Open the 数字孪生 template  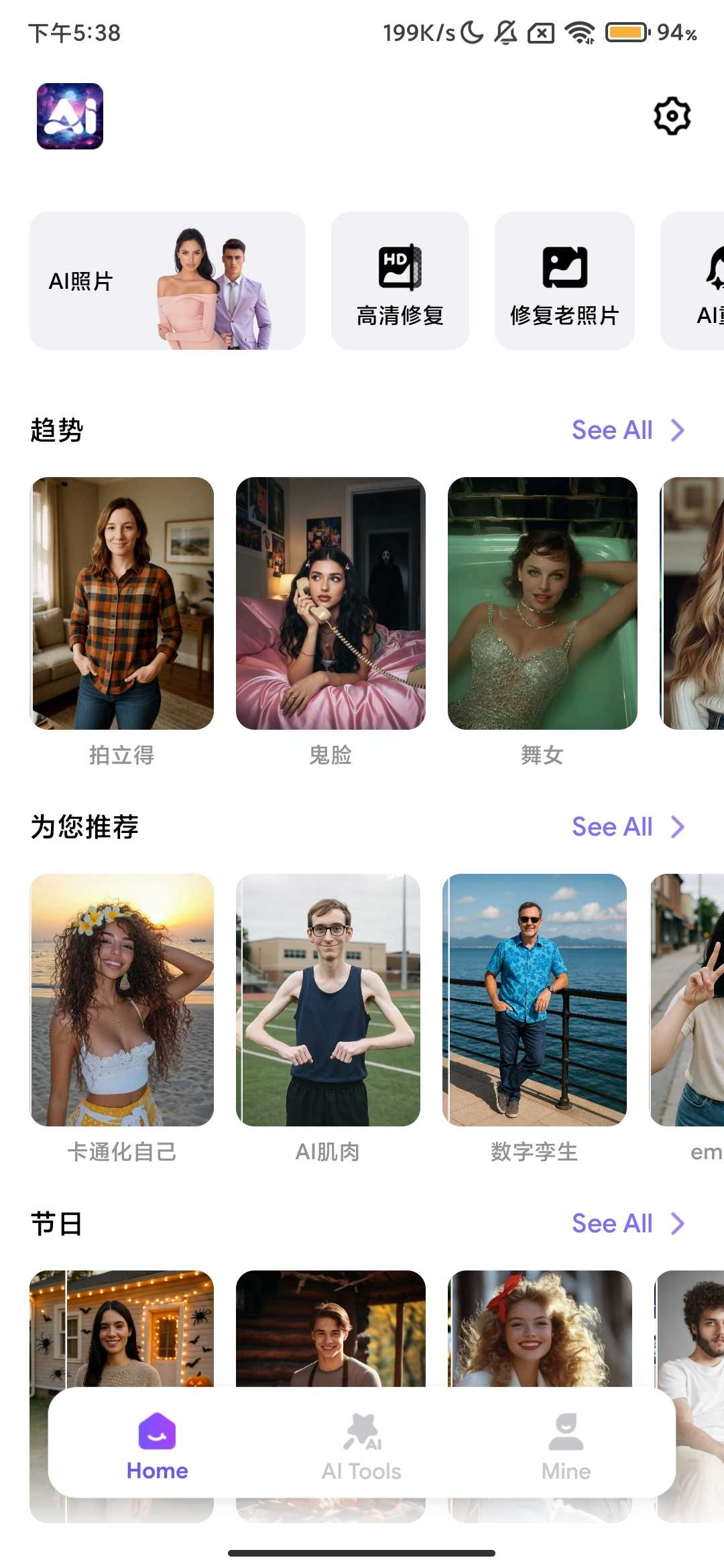click(x=534, y=1000)
